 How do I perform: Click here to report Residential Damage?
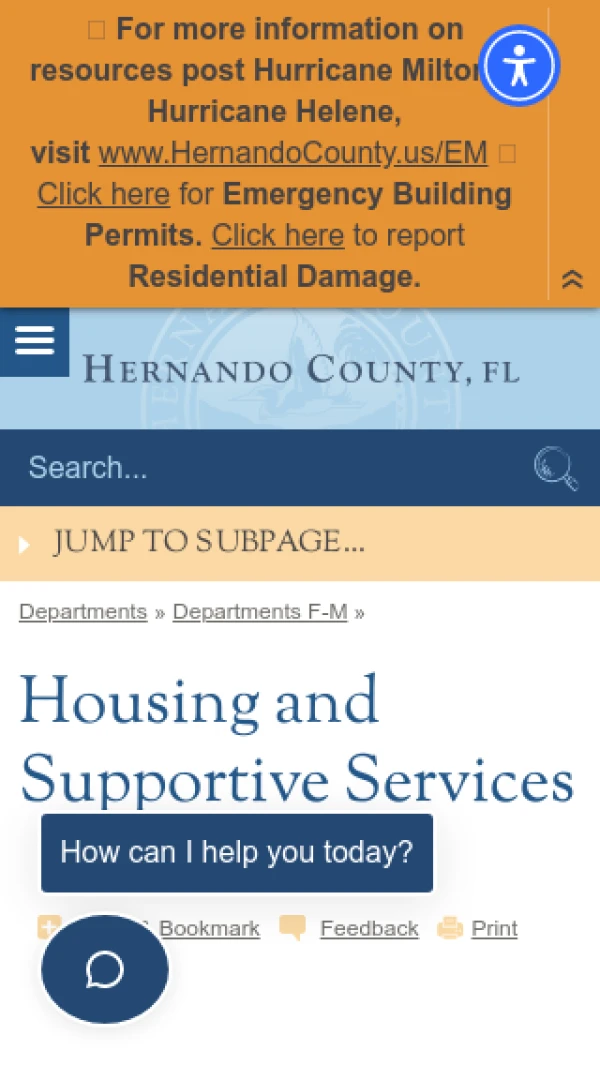[278, 235]
